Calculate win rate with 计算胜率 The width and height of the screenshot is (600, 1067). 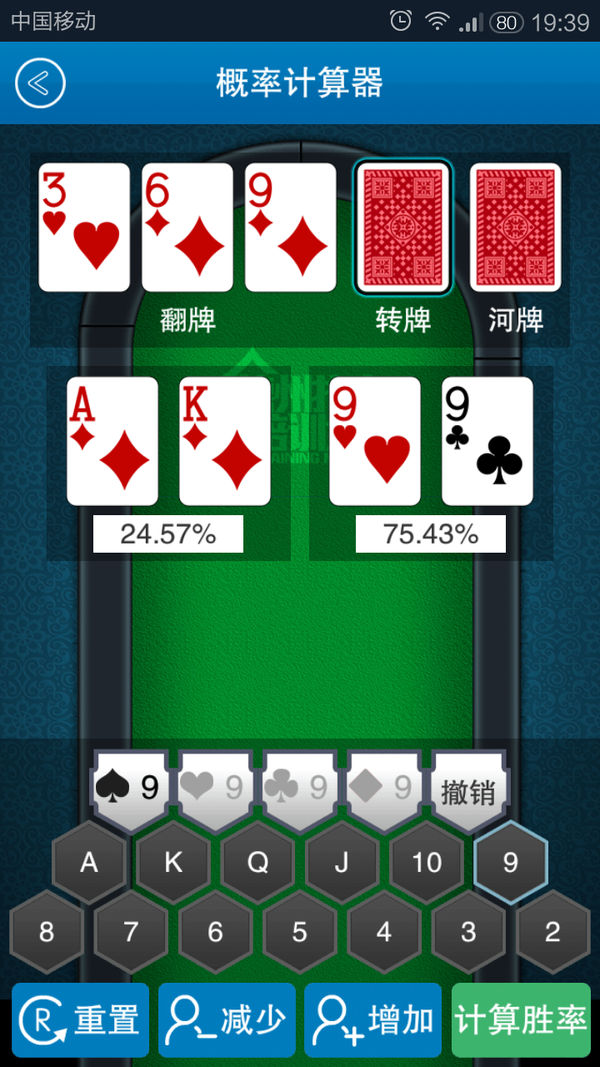(x=521, y=1020)
